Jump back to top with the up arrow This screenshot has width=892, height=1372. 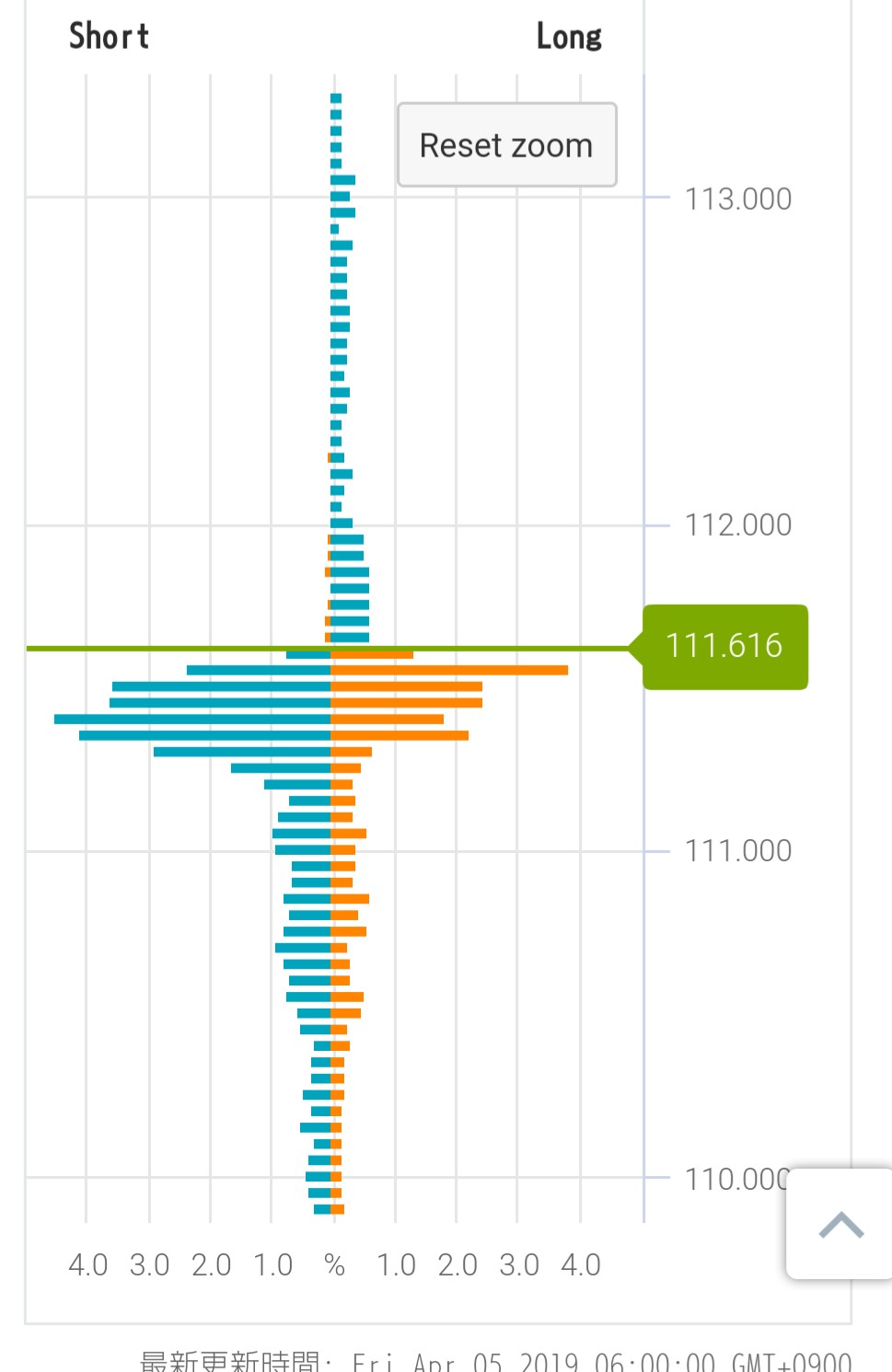840,1225
